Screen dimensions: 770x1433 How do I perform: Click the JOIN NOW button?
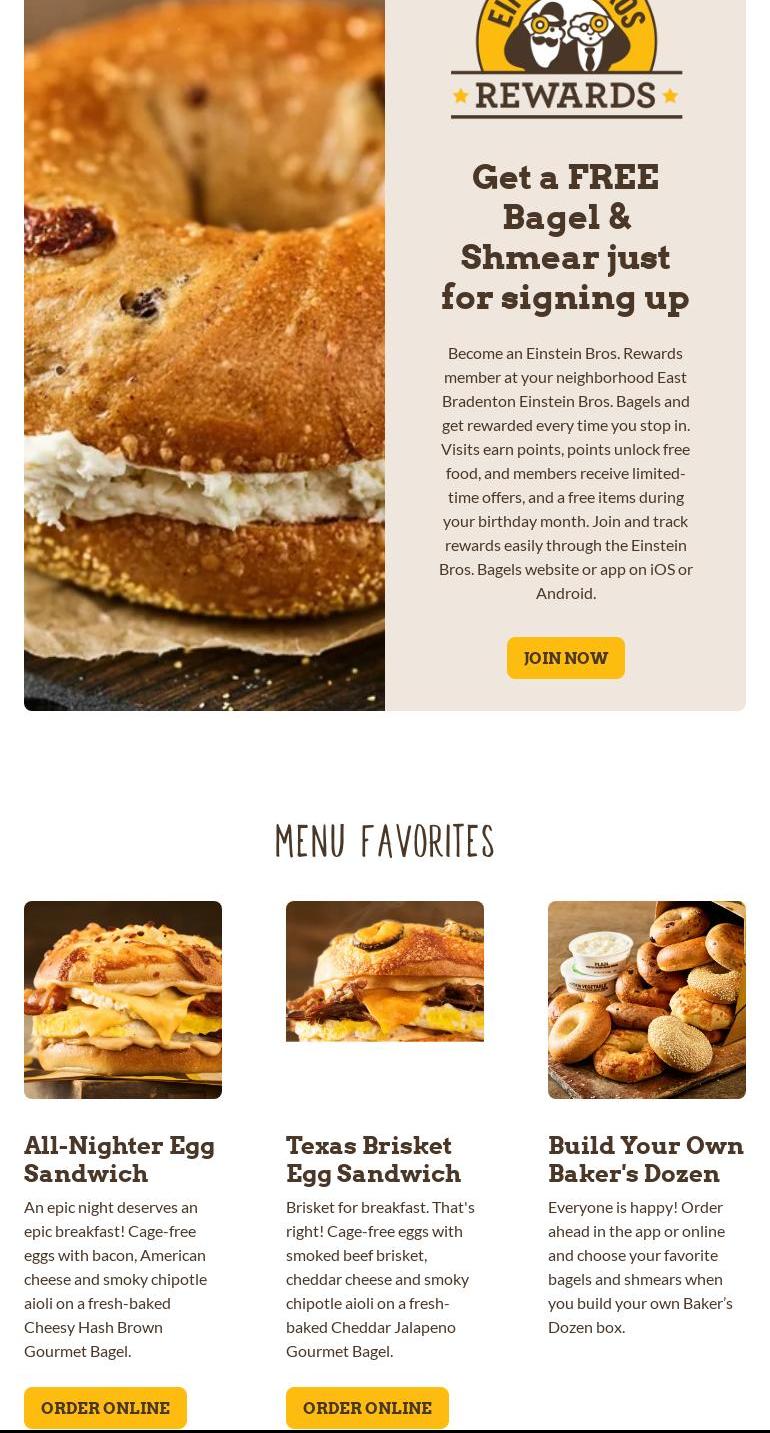coord(566,658)
